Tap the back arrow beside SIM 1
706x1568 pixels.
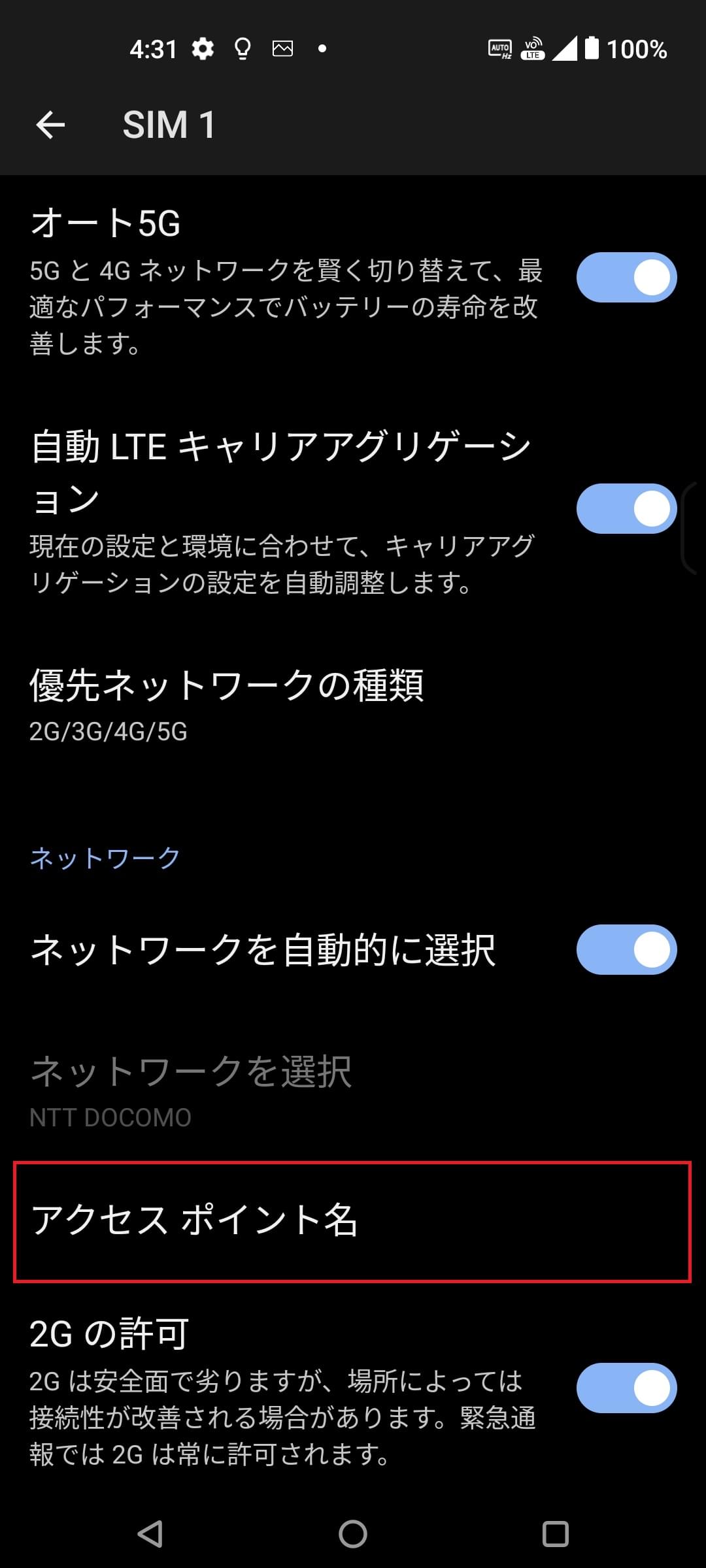pos(50,124)
